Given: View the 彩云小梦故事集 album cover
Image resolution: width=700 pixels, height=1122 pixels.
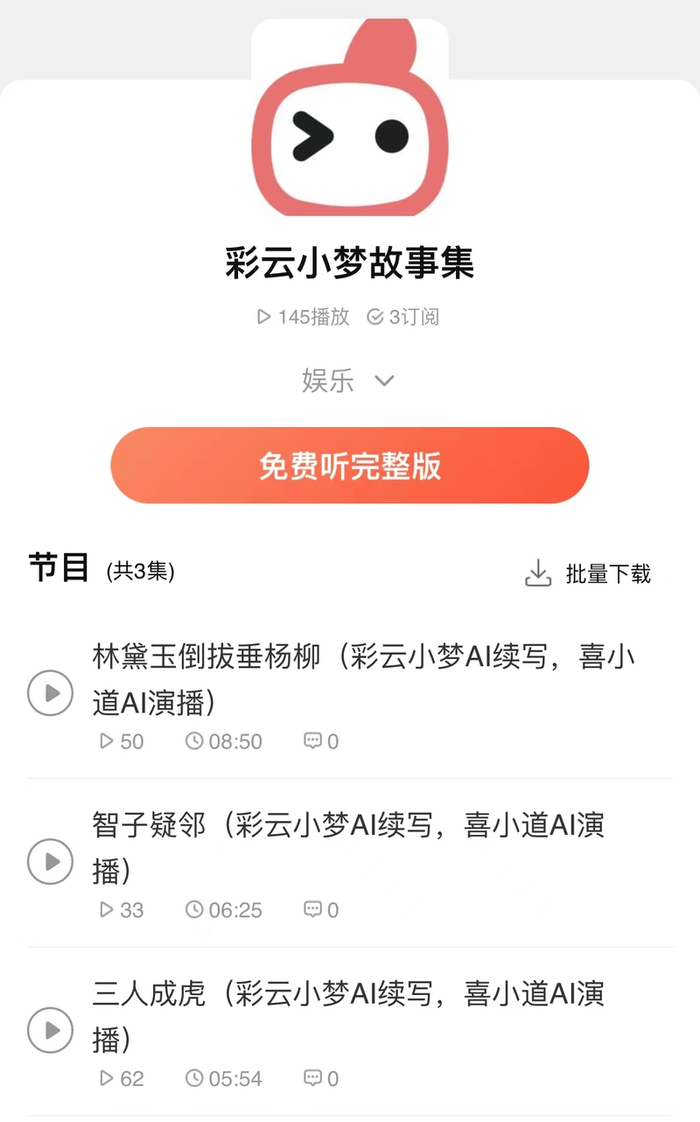Looking at the screenshot, I should coord(349,120).
